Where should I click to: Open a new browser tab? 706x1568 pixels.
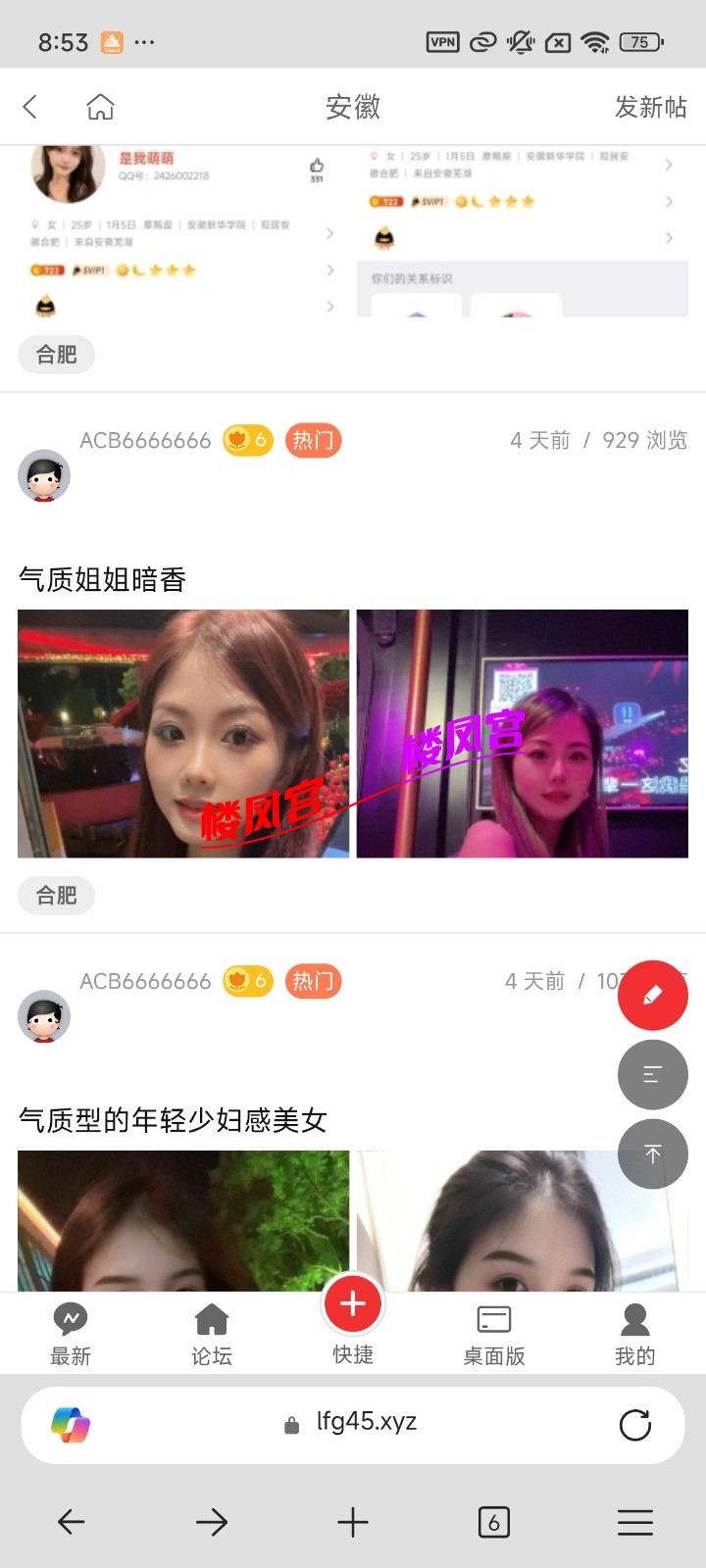pos(353,1522)
